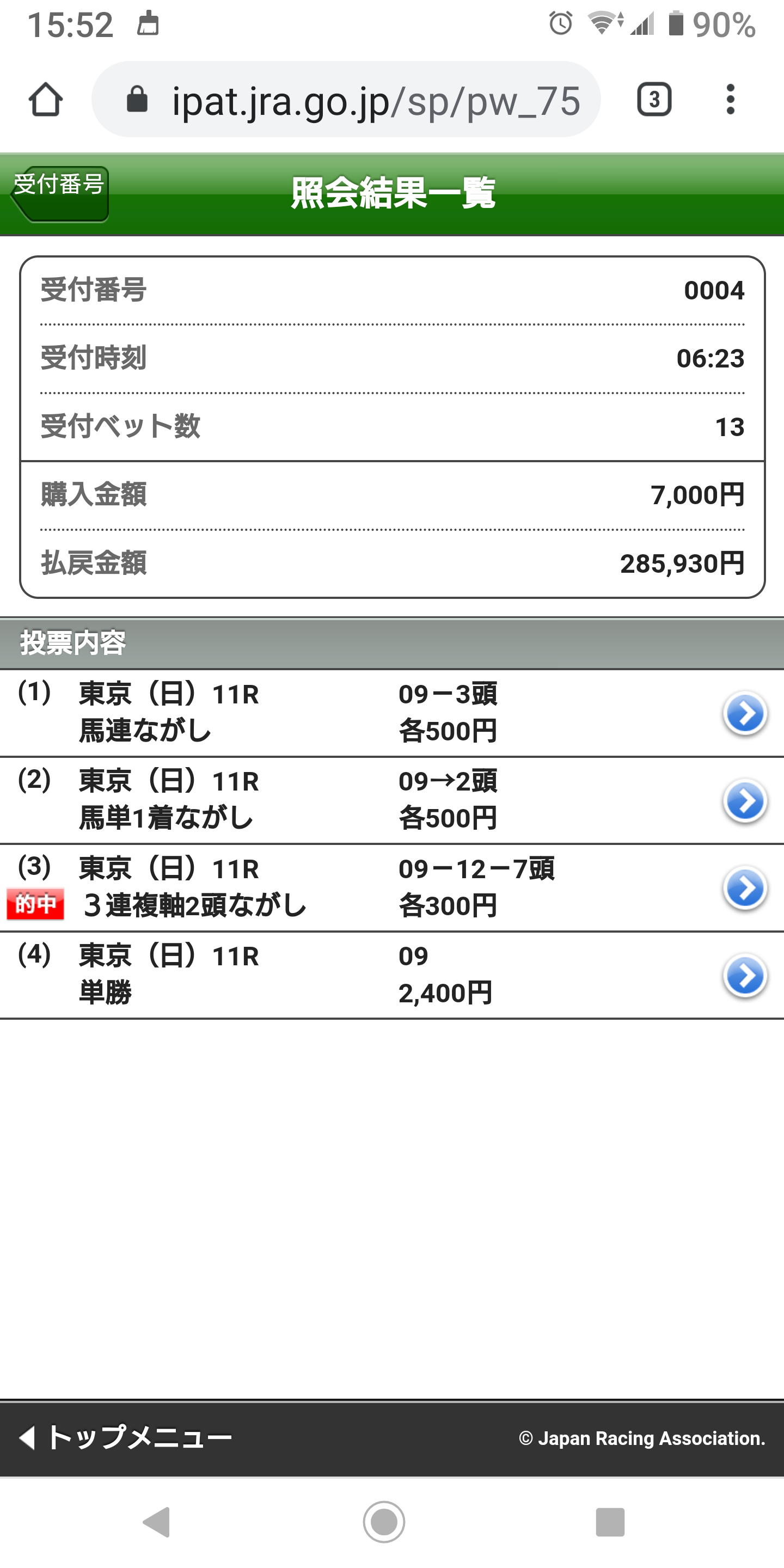Open bet (2) 馬単1着ながし details
Viewport: 784px width, 1568px height.
click(x=744, y=800)
